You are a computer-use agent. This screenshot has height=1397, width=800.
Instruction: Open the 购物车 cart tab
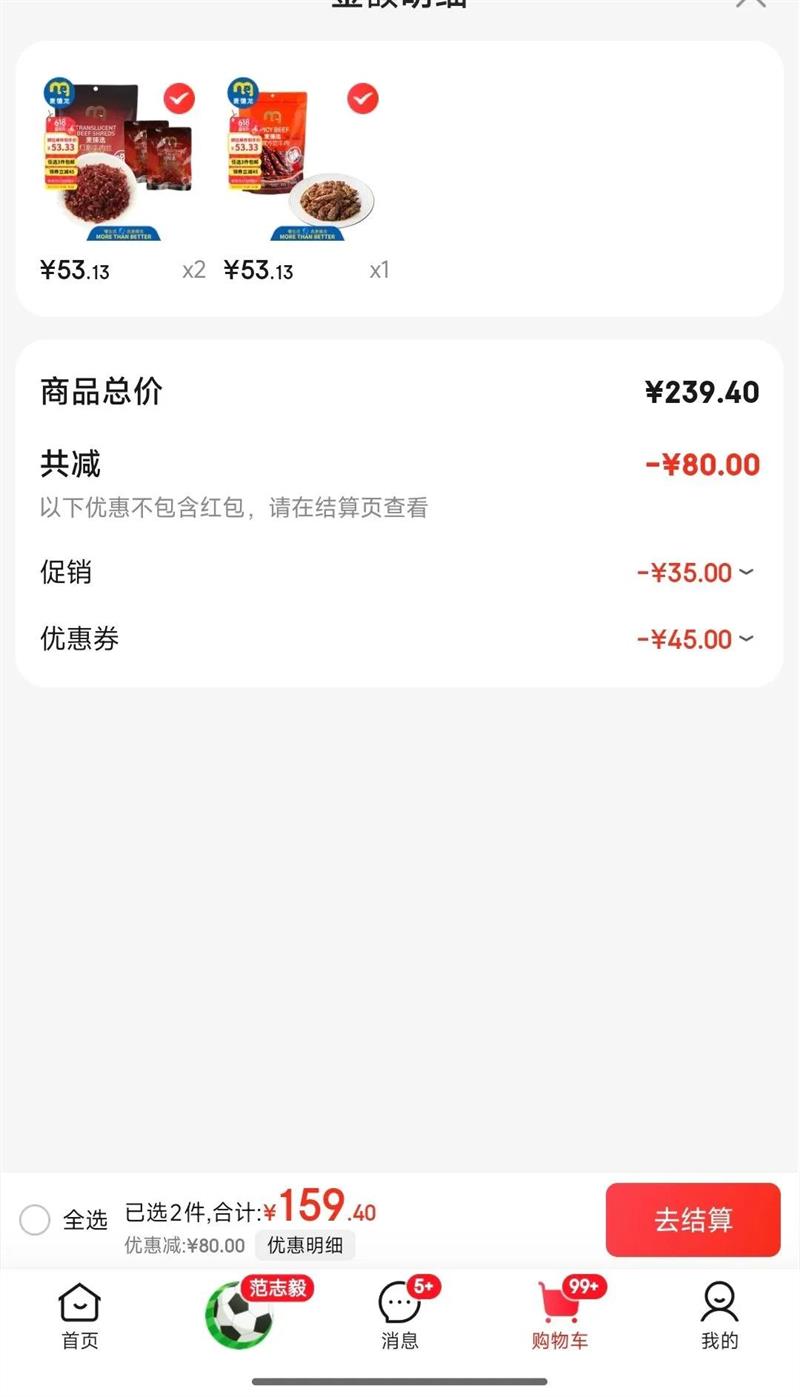click(x=560, y=1315)
